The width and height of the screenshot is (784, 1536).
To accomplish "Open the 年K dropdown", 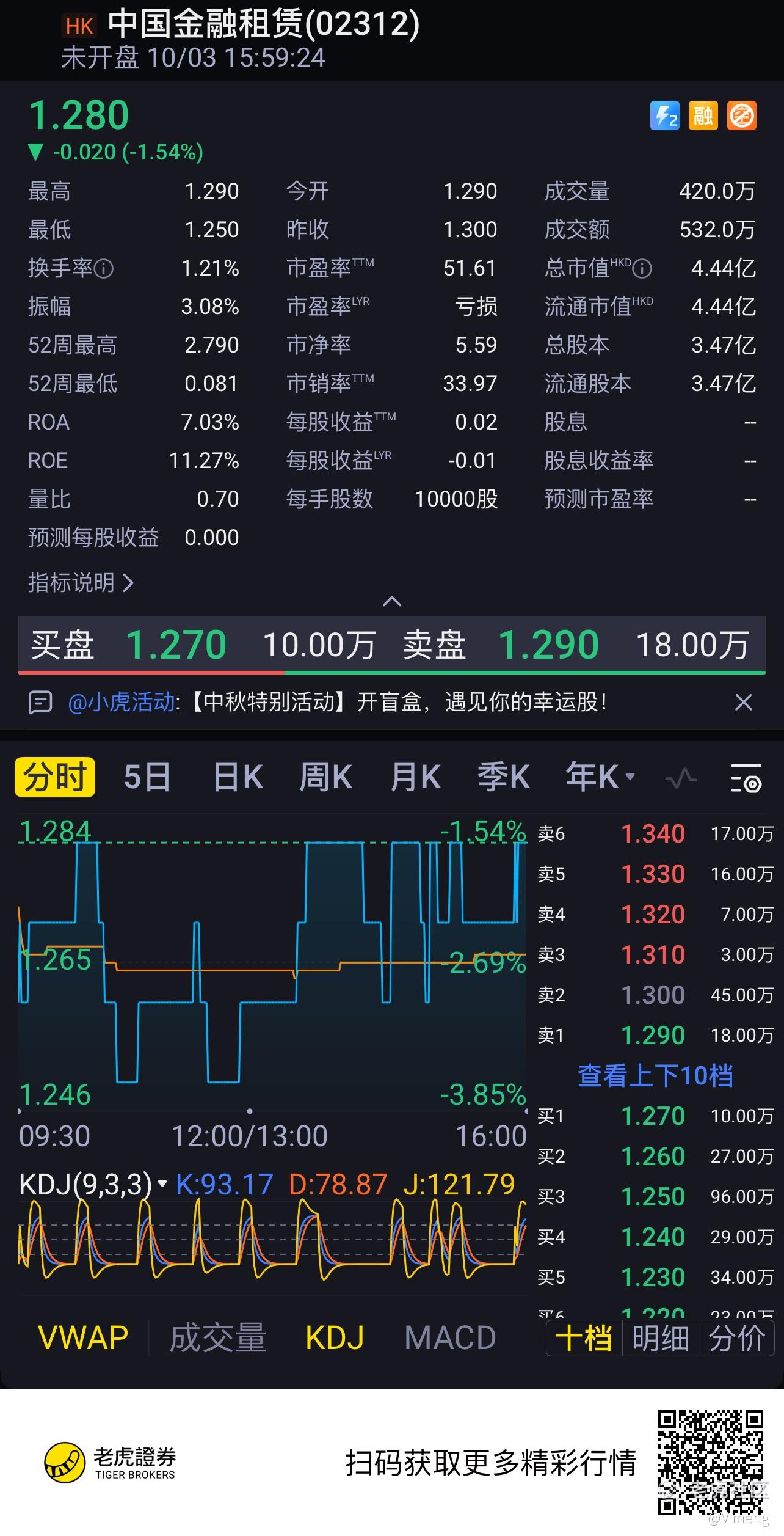I will tap(600, 777).
